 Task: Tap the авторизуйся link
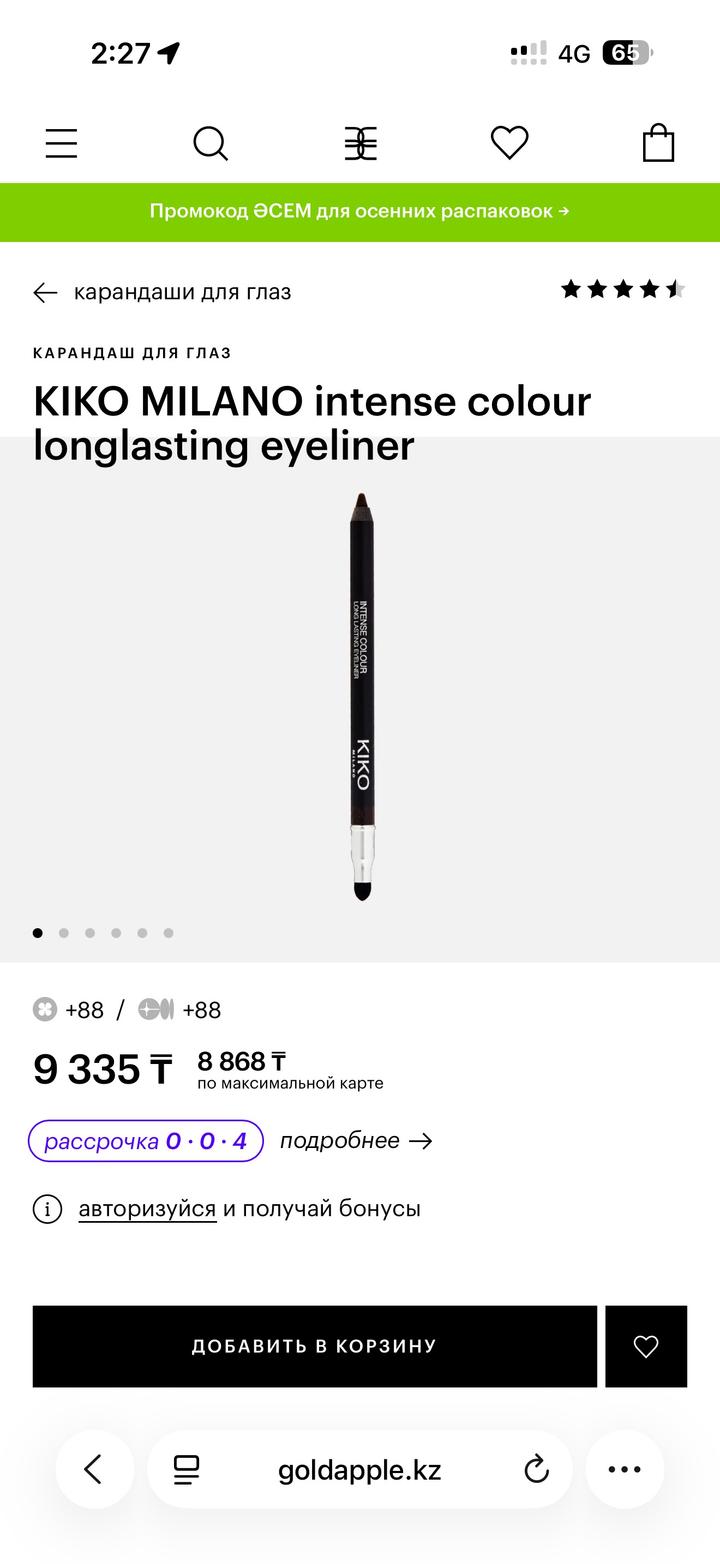147,1209
